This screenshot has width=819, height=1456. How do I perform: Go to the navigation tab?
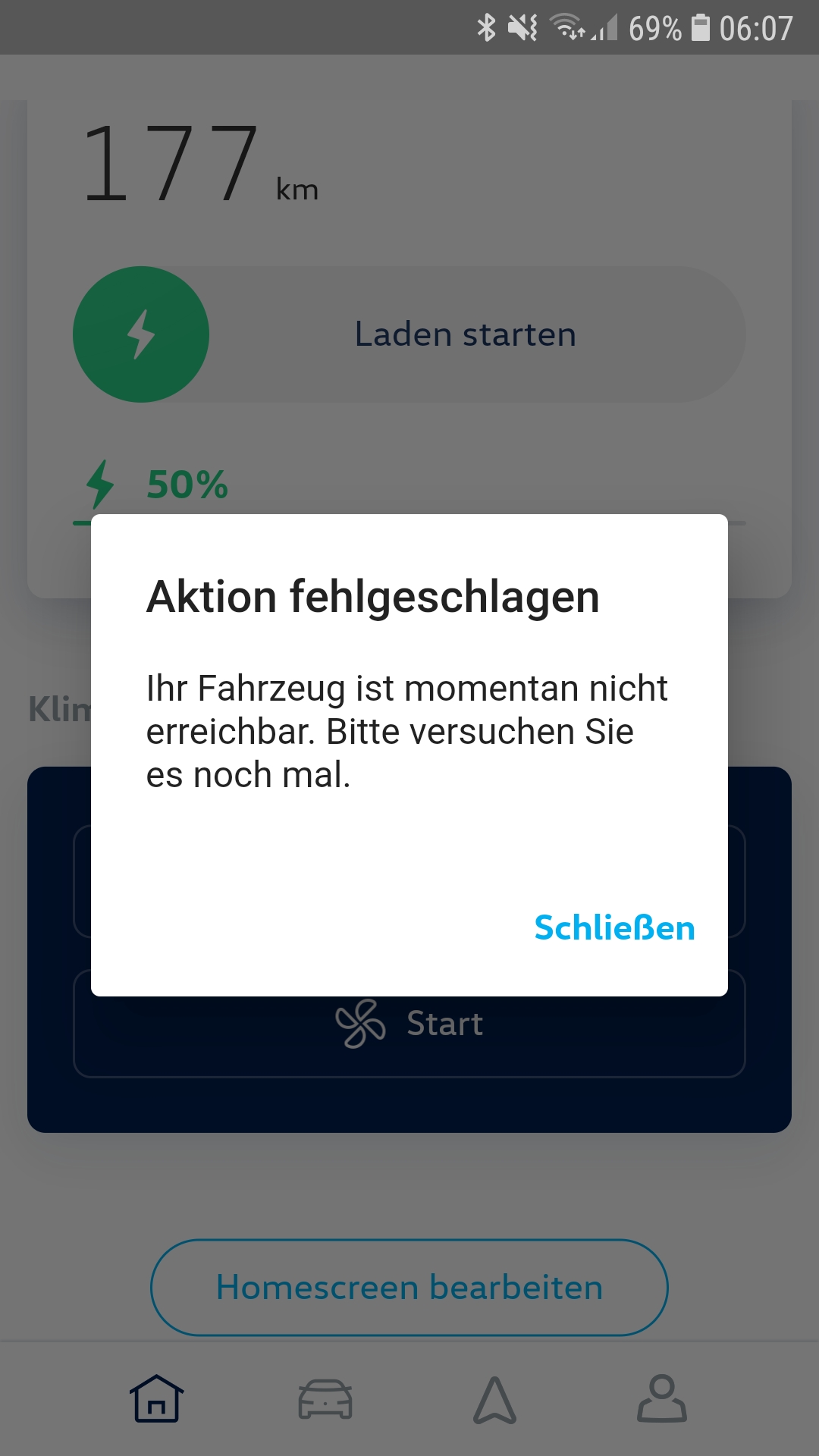[494, 1399]
